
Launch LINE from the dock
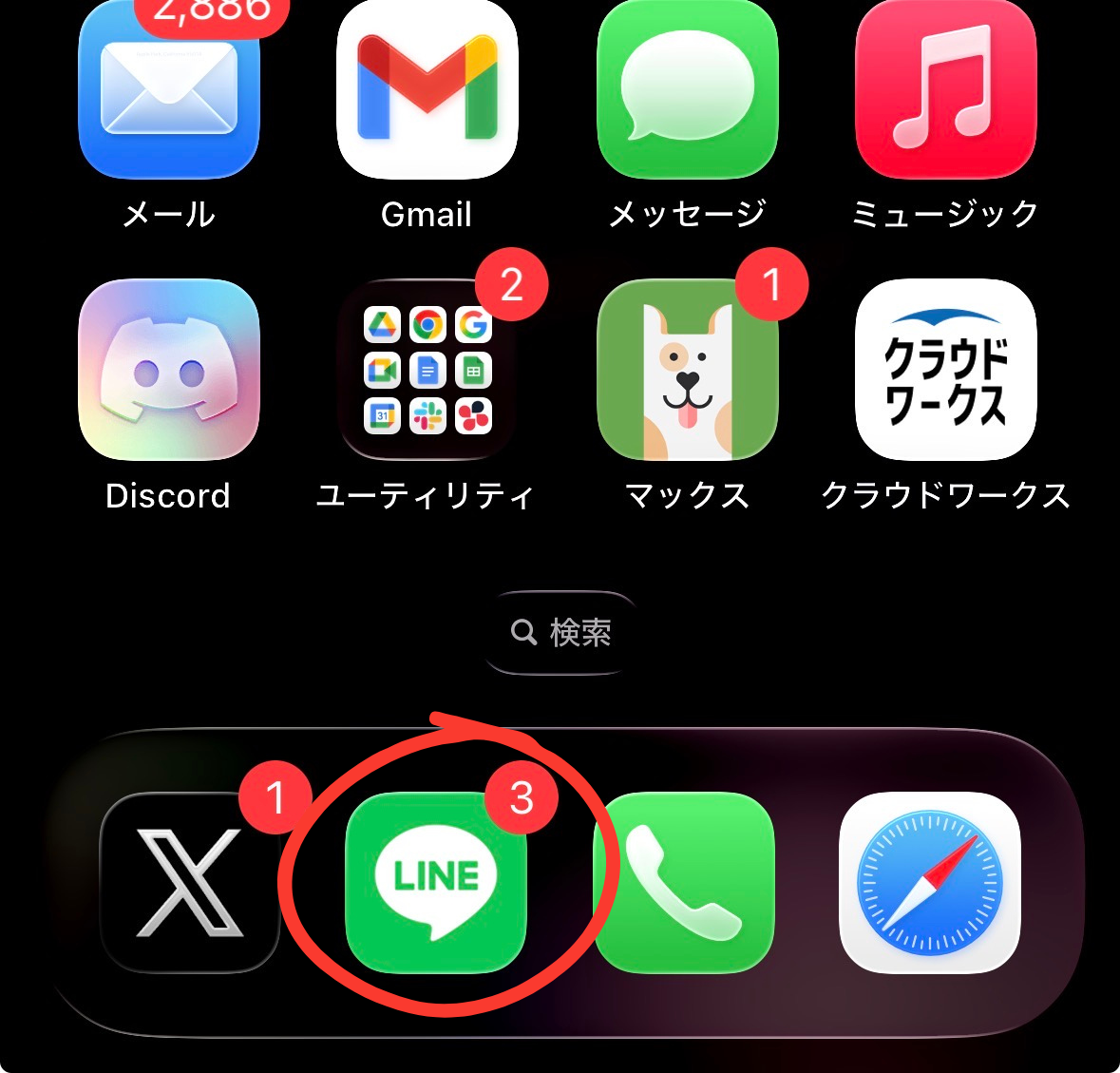(436, 882)
